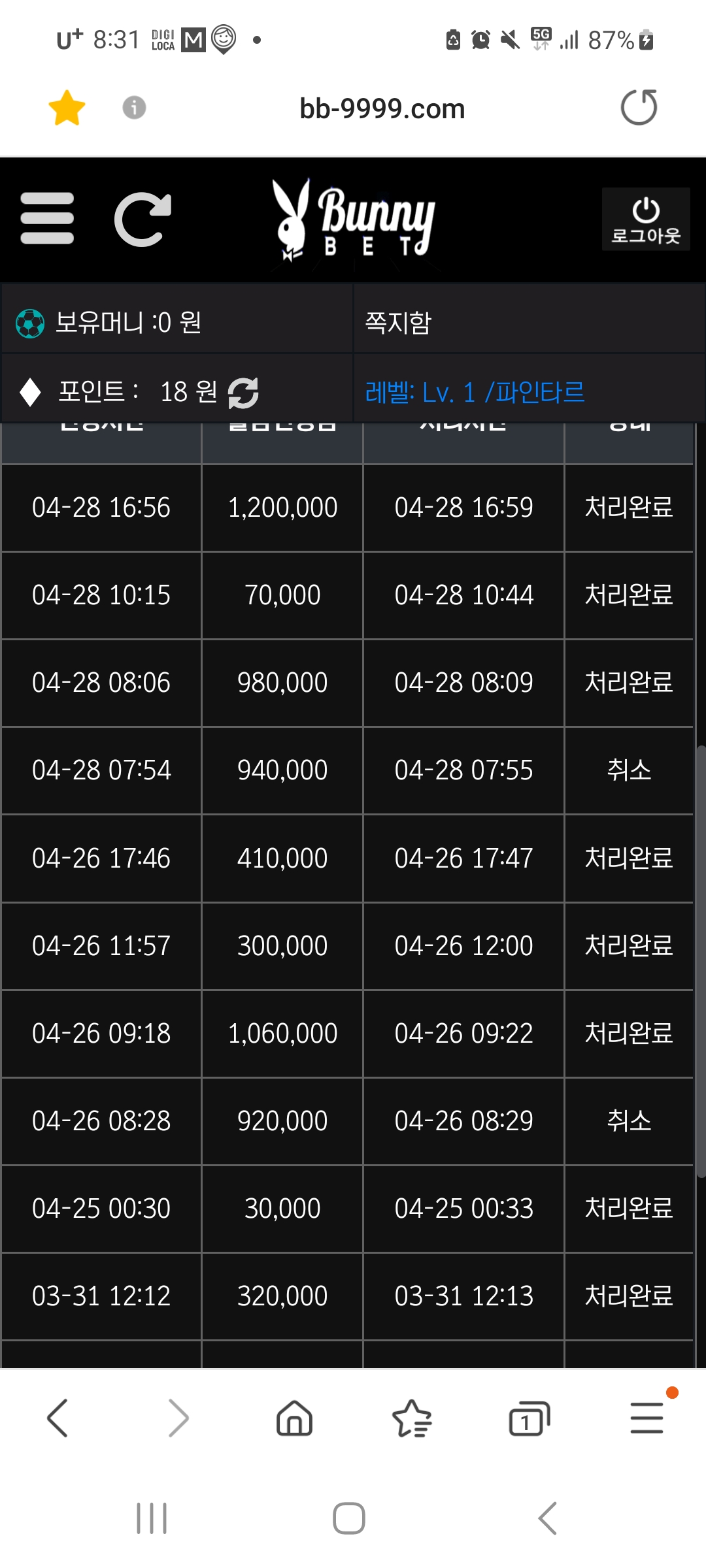Tap the yellow bookmark star
Viewport: 706px width, 1568px height.
(x=67, y=108)
